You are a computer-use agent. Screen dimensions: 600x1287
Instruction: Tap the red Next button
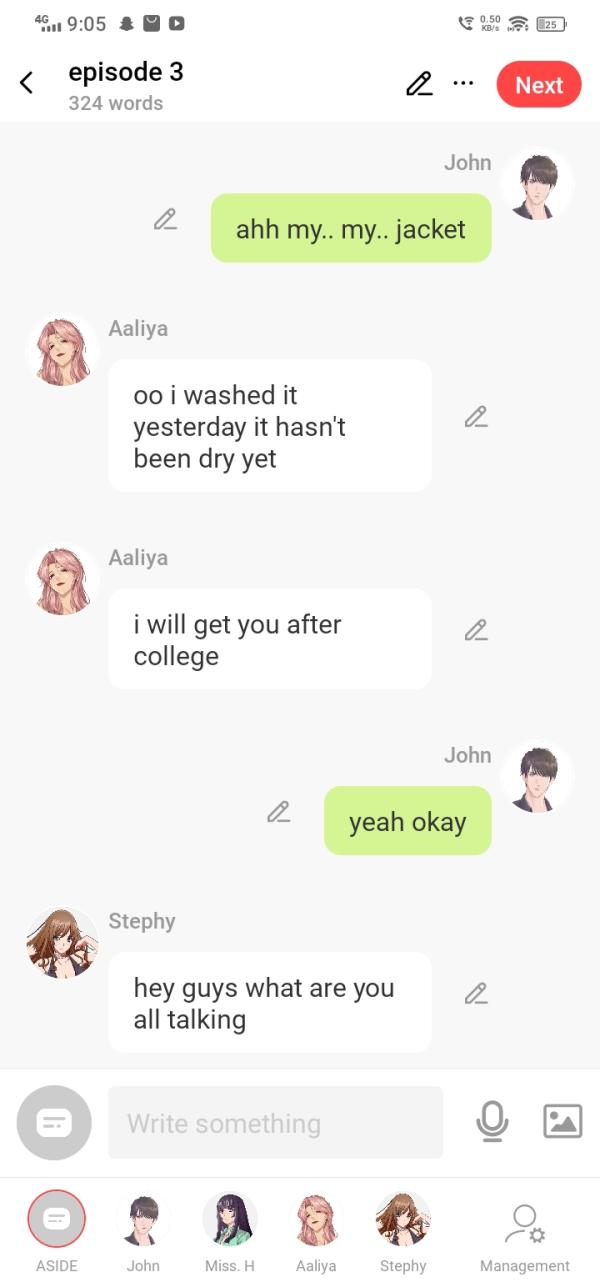pos(538,85)
